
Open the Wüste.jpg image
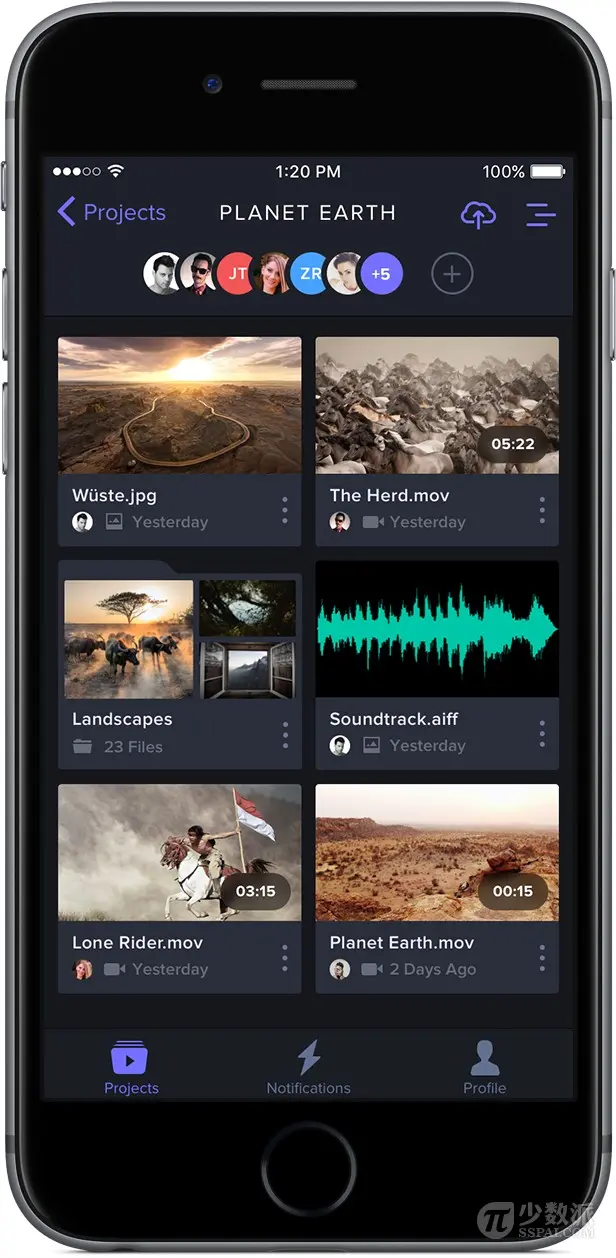coord(180,405)
